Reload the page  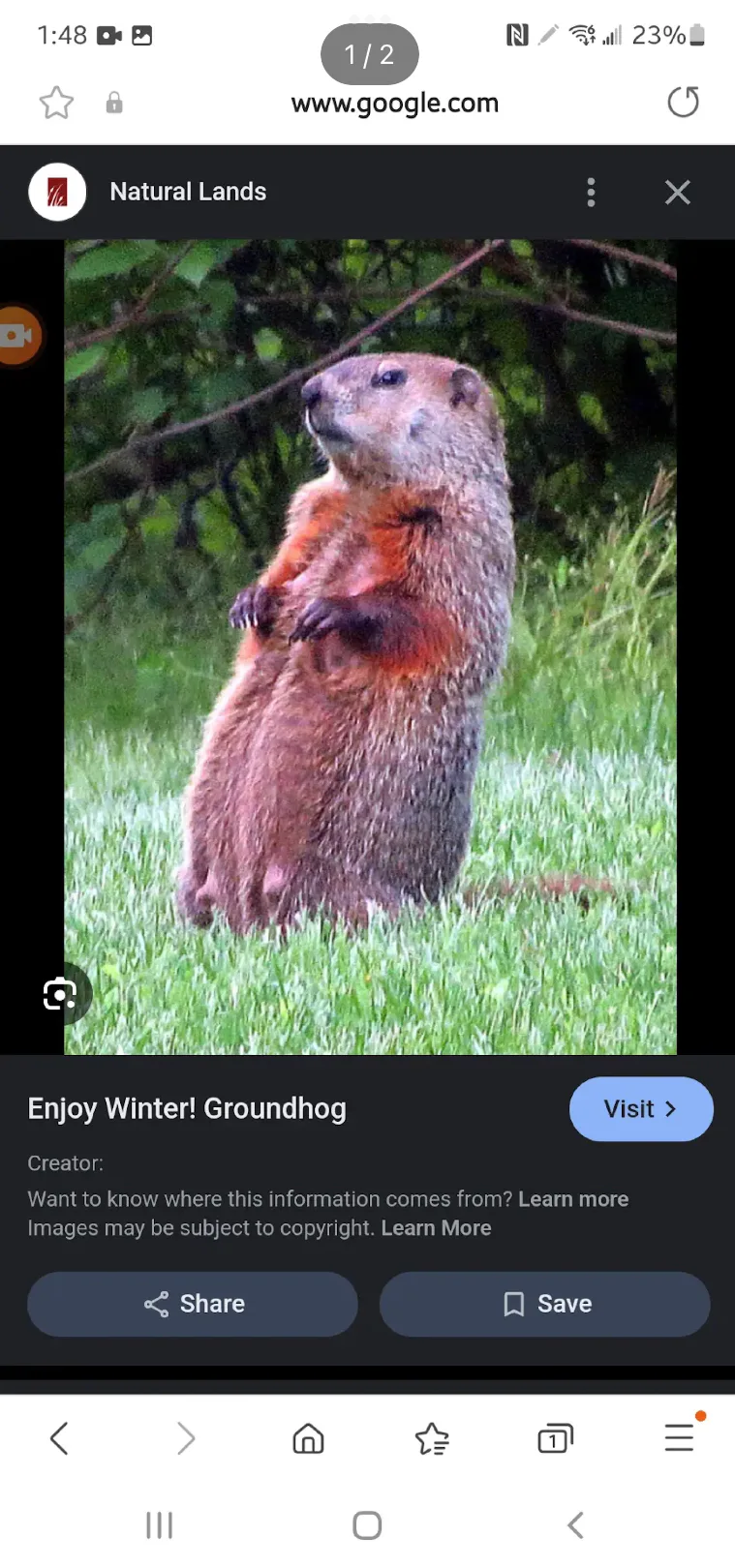pyautogui.click(x=683, y=102)
